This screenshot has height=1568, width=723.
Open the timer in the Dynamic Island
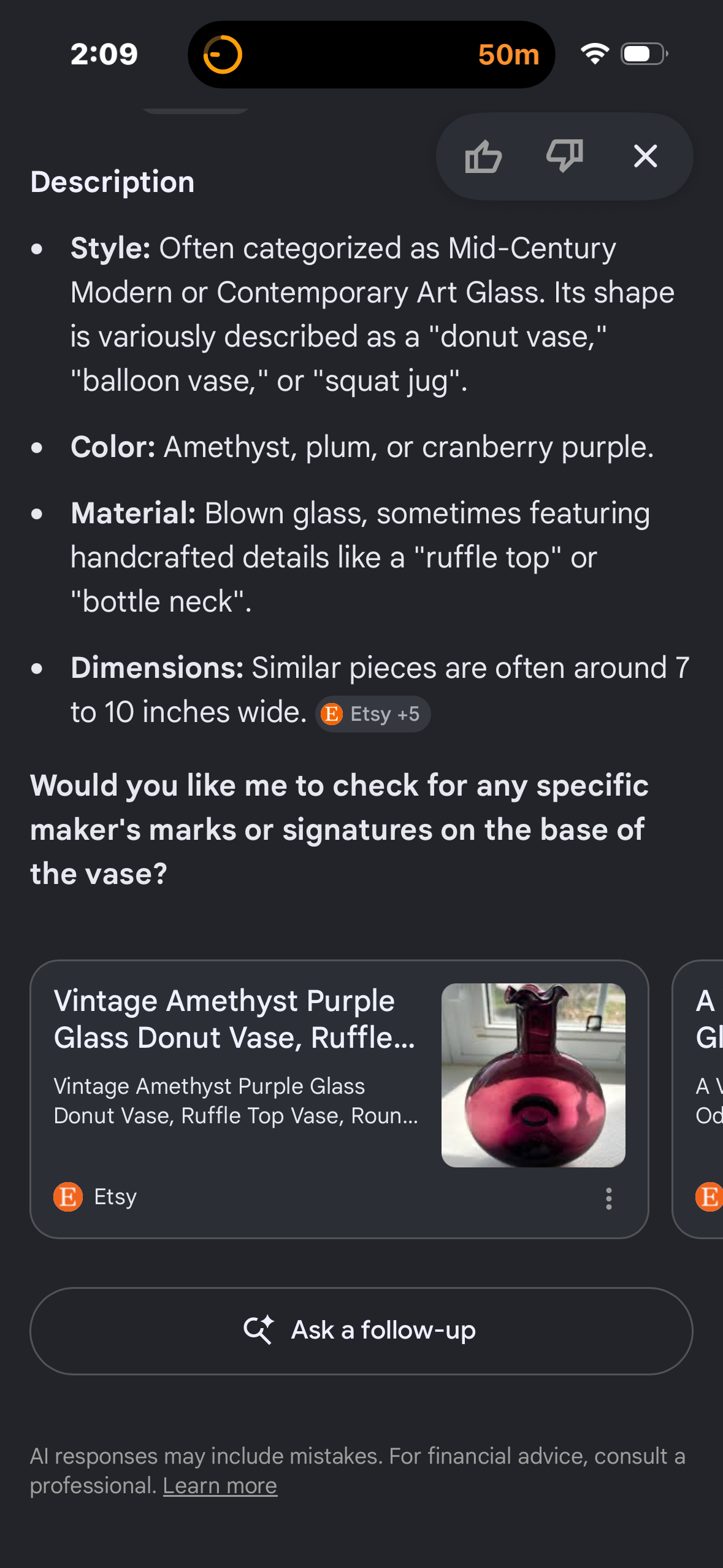[x=371, y=55]
